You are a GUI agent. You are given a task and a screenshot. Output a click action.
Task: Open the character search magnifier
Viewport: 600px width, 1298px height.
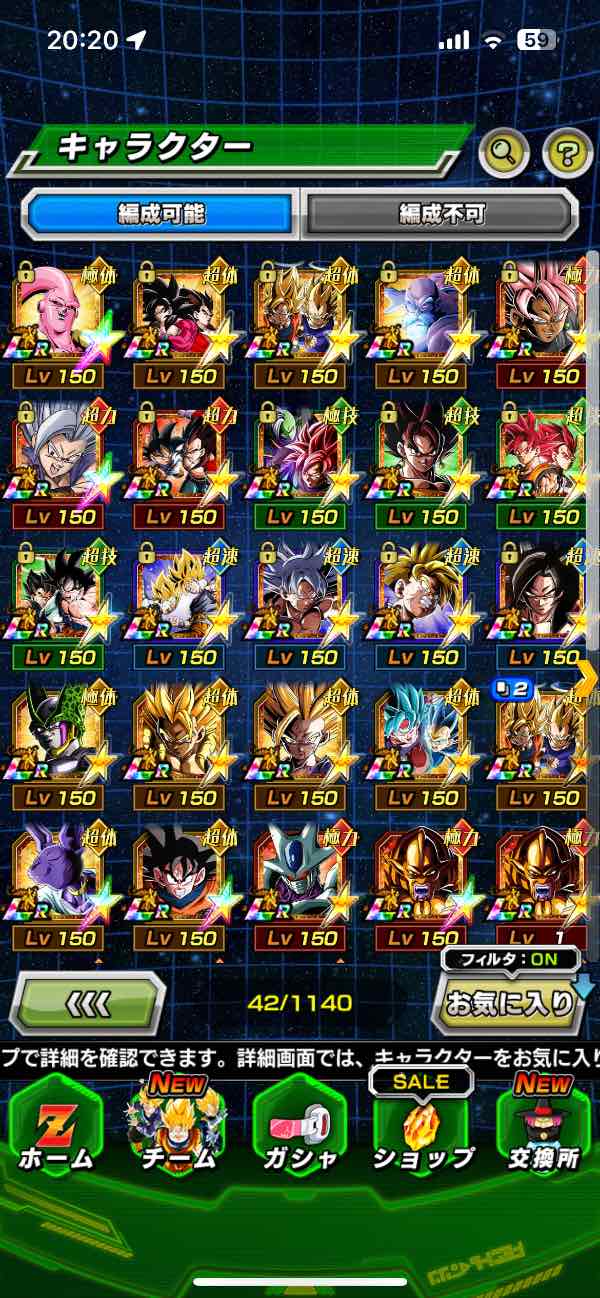(x=504, y=153)
